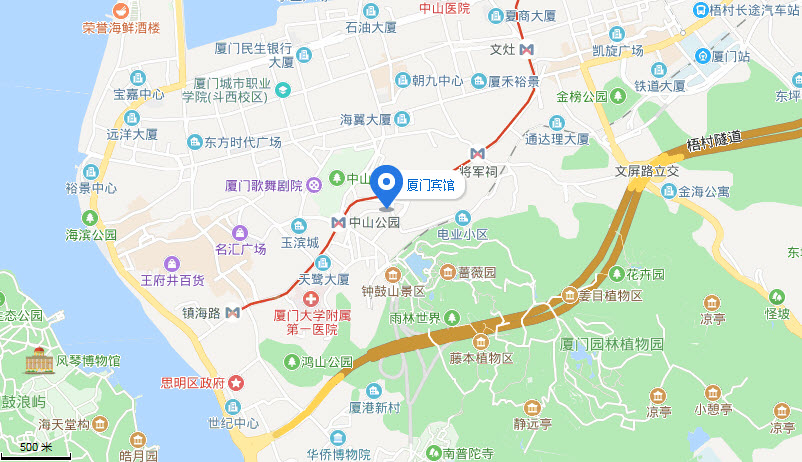This screenshot has height=462, width=802.
Task: Open the 王府井百货 shopping point
Action: (172, 264)
